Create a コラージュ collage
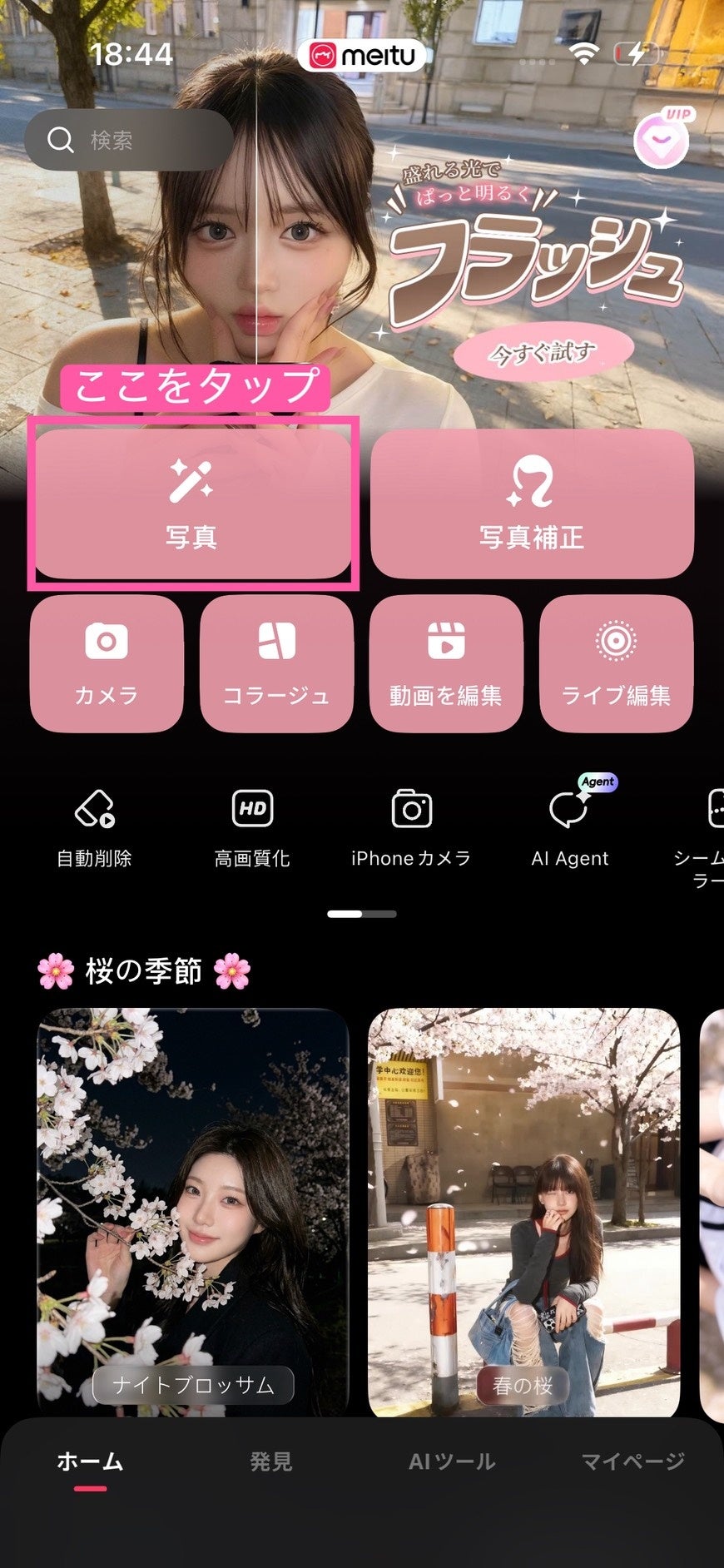The width and height of the screenshot is (724, 1568). 276,663
